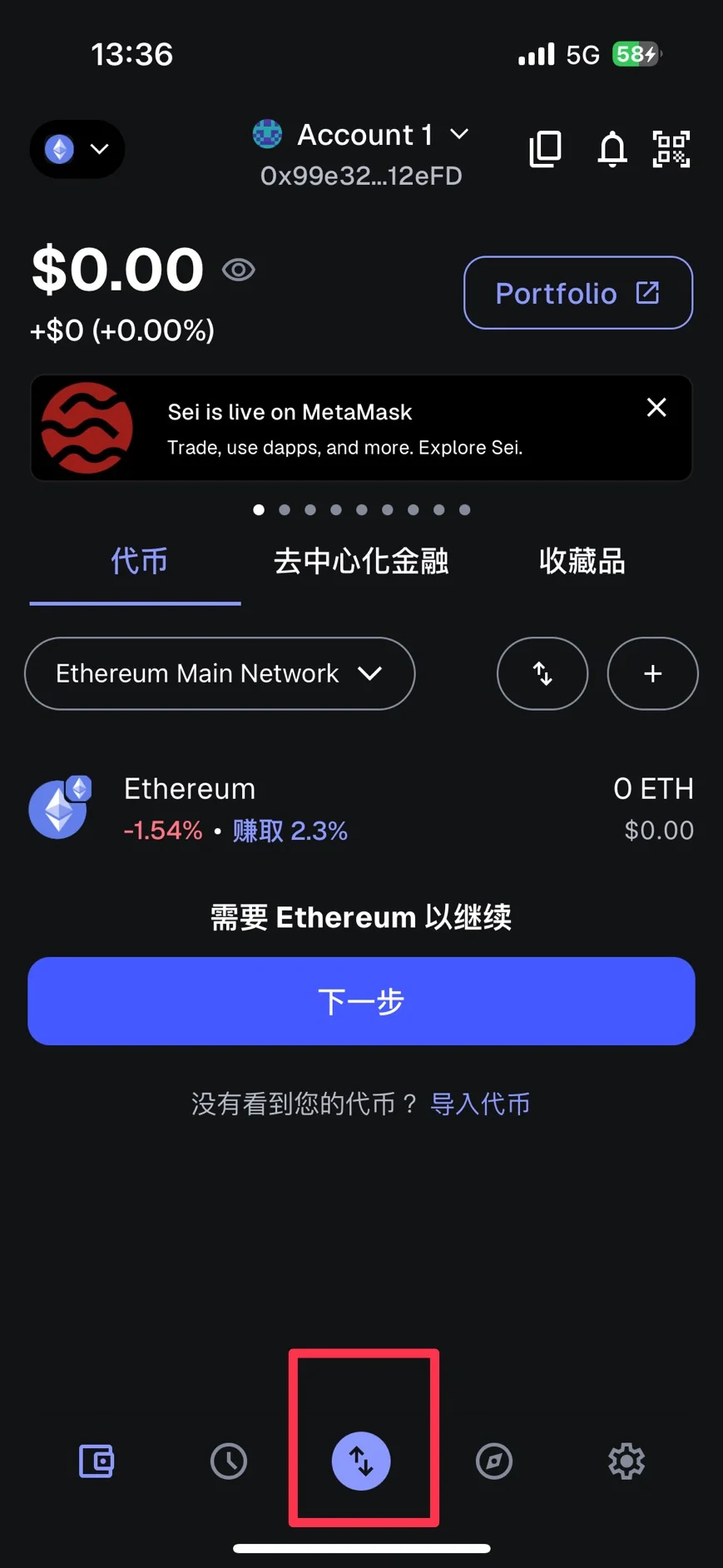Copy the wallet address
Image resolution: width=723 pixels, height=1568 pixels.
546,149
